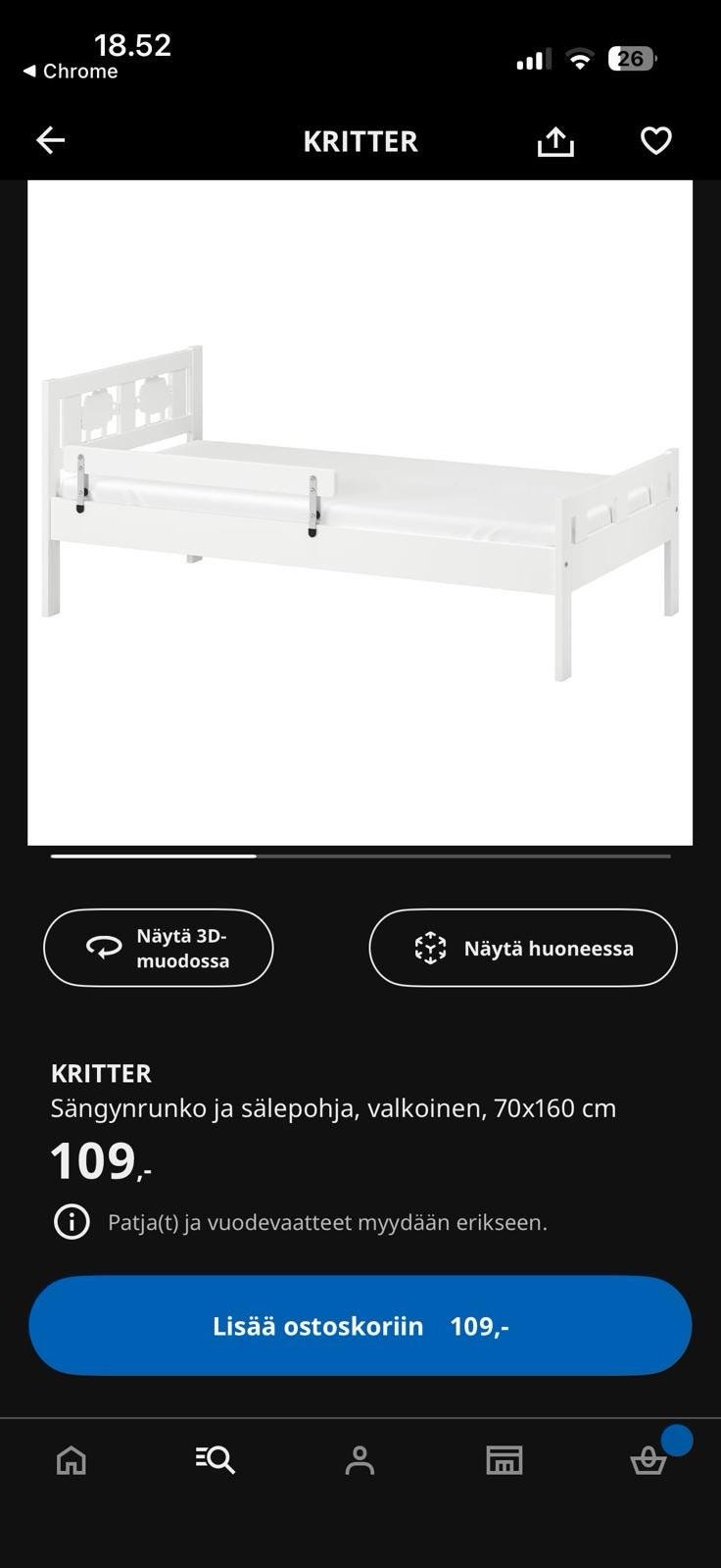This screenshot has width=721, height=1568.
Task: Tap the 3D rotation icon inside Näytä 3D-muodossa
Action: pos(105,948)
